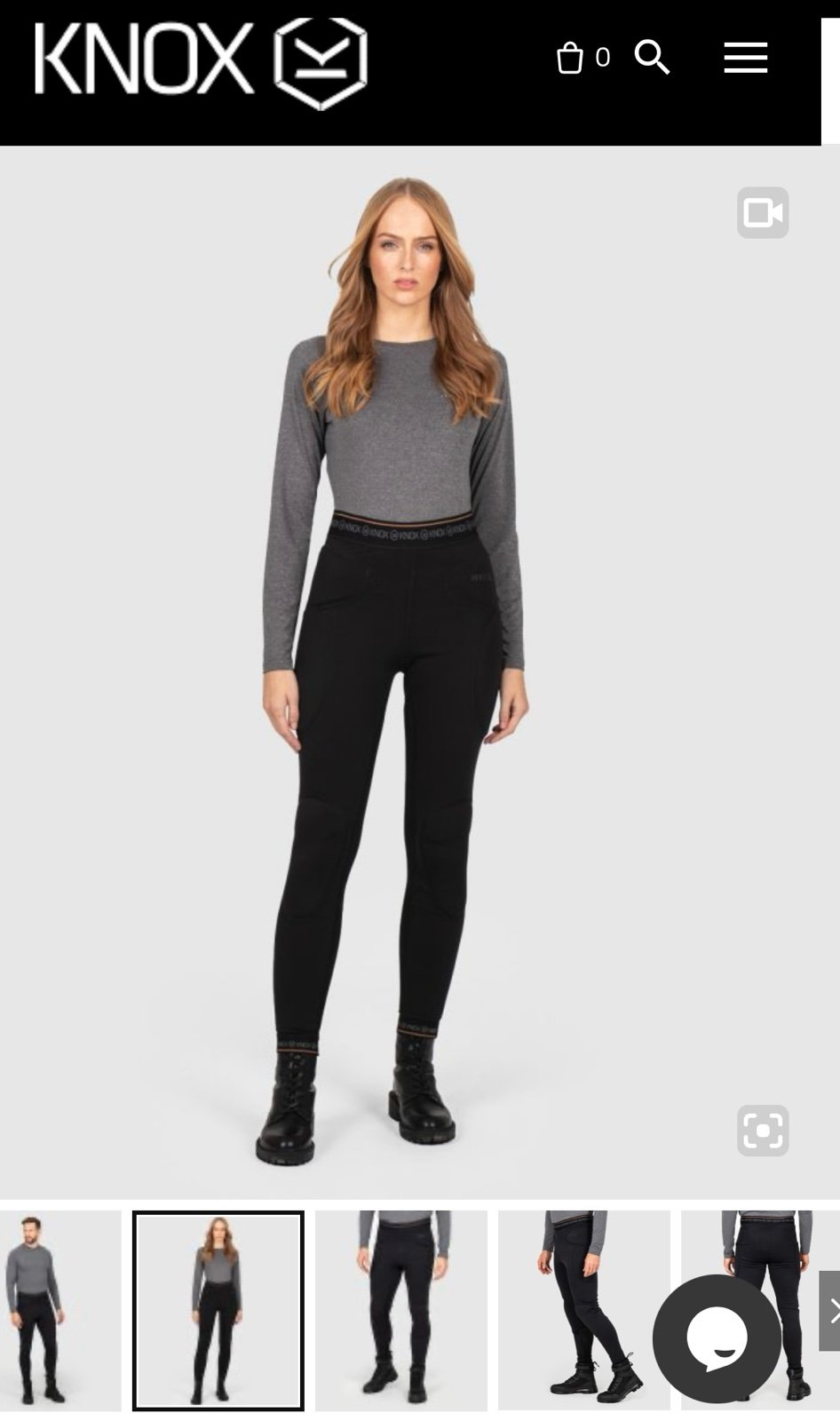The width and height of the screenshot is (840, 1421).
Task: Show next thumbnails with the arrow
Action: 830,1311
